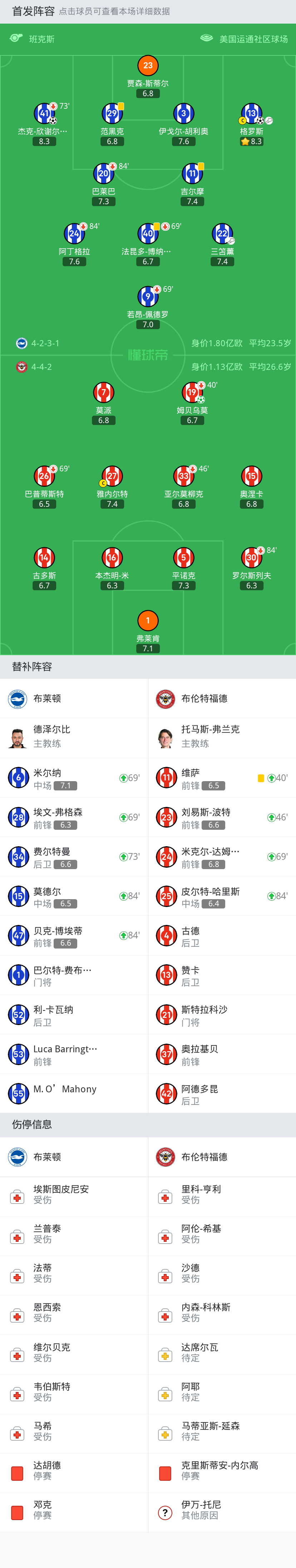Open 巴莱巴's match stats
This screenshot has height=1568, width=296.
[103, 174]
